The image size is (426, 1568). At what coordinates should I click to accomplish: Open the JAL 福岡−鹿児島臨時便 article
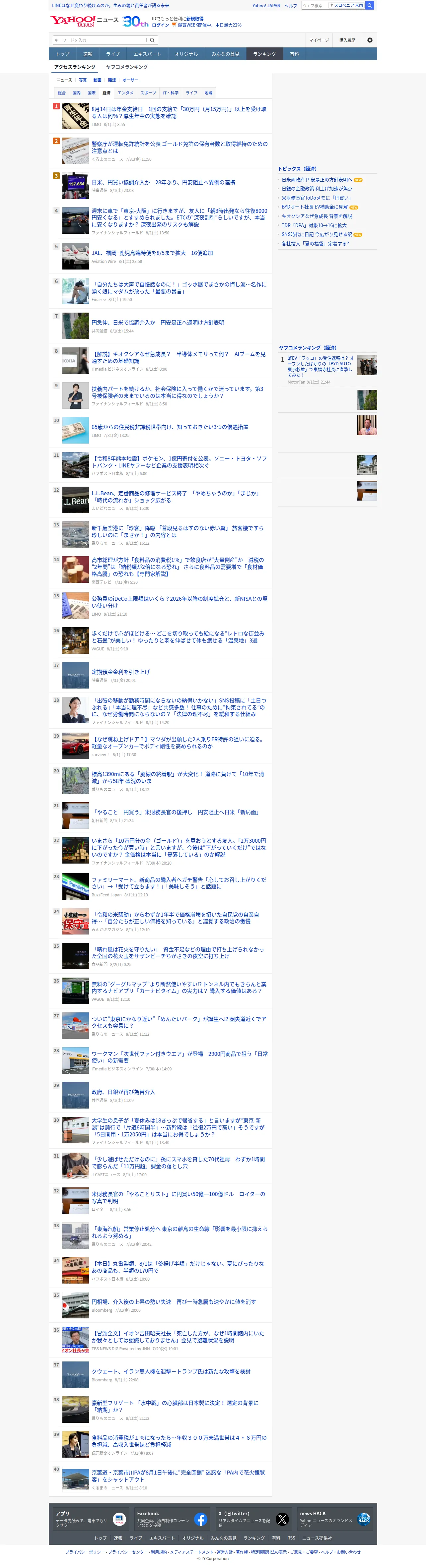pyautogui.click(x=152, y=253)
